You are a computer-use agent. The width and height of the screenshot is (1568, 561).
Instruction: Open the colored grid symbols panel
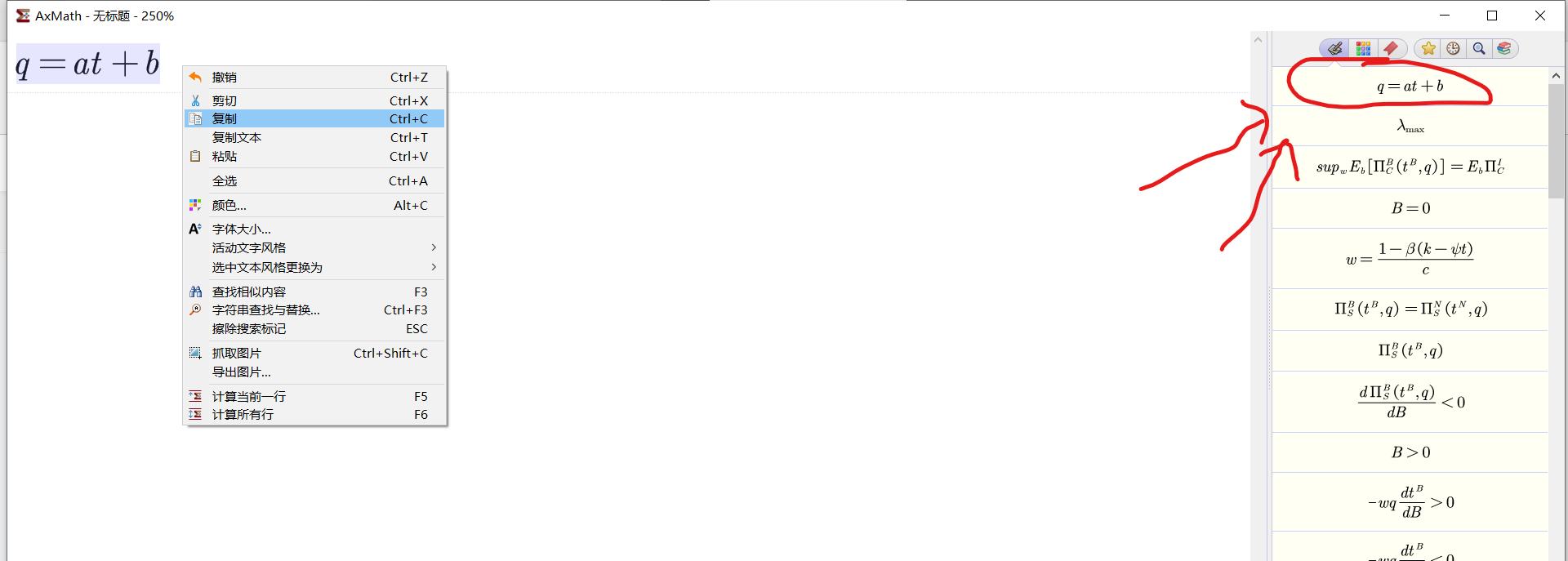pos(1363,49)
